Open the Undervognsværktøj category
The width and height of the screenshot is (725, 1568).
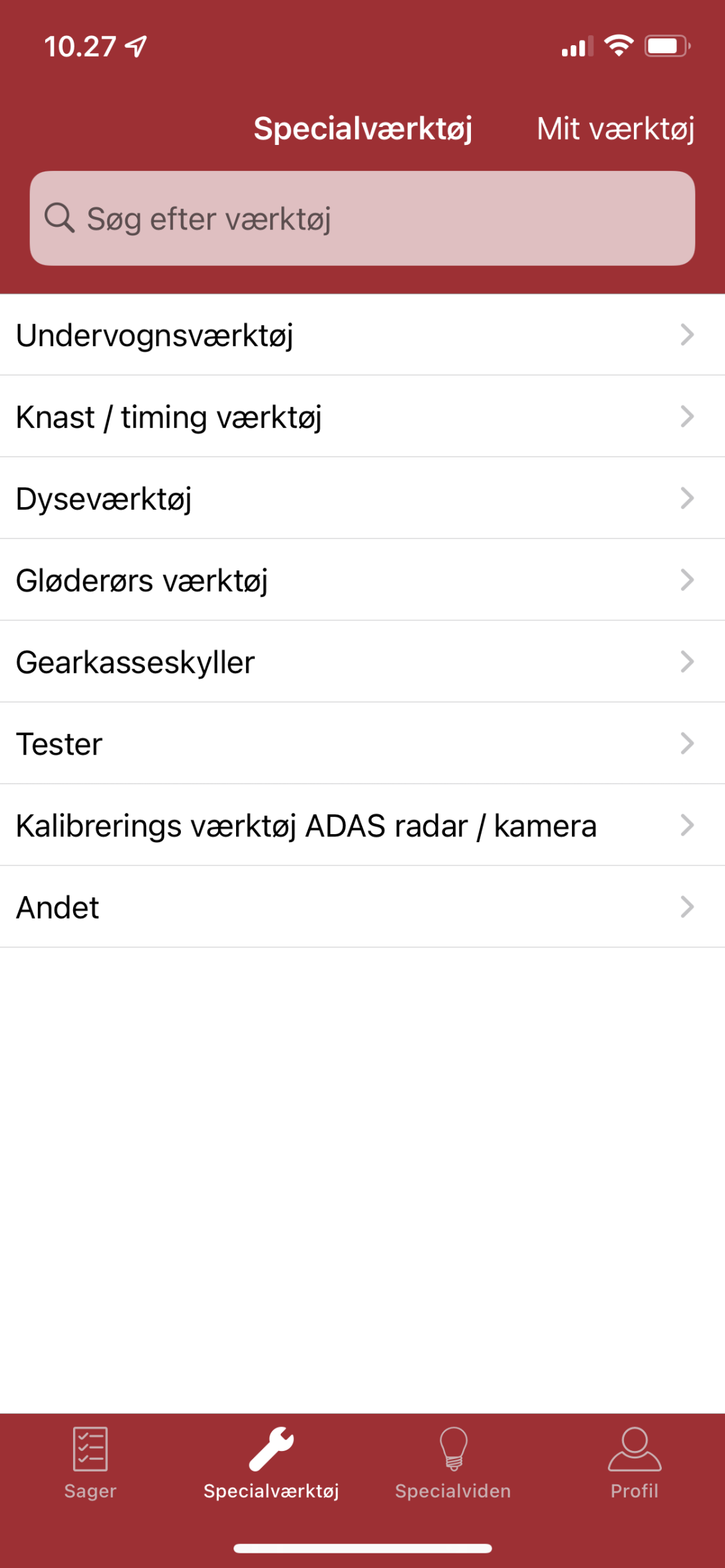coord(362,335)
